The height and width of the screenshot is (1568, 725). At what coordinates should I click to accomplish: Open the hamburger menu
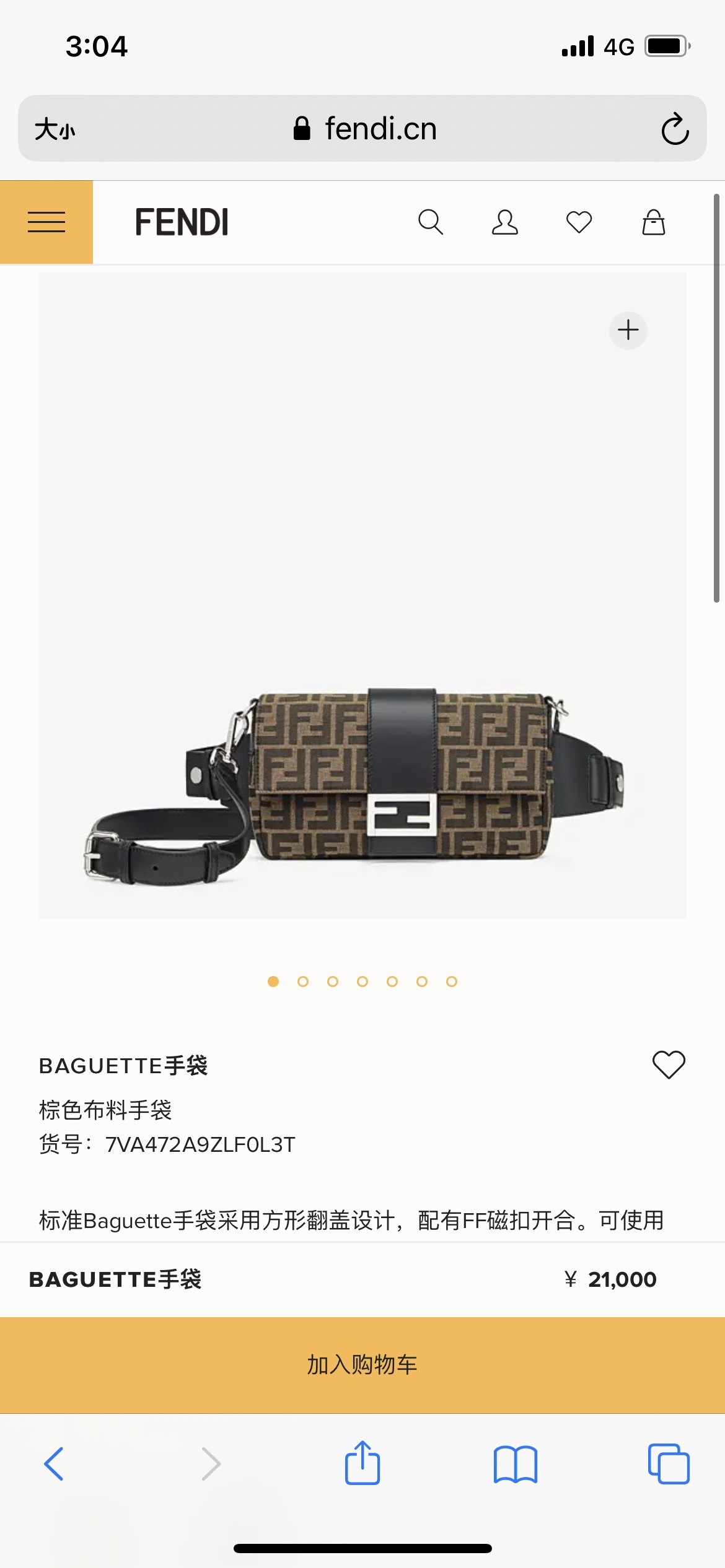(x=46, y=222)
